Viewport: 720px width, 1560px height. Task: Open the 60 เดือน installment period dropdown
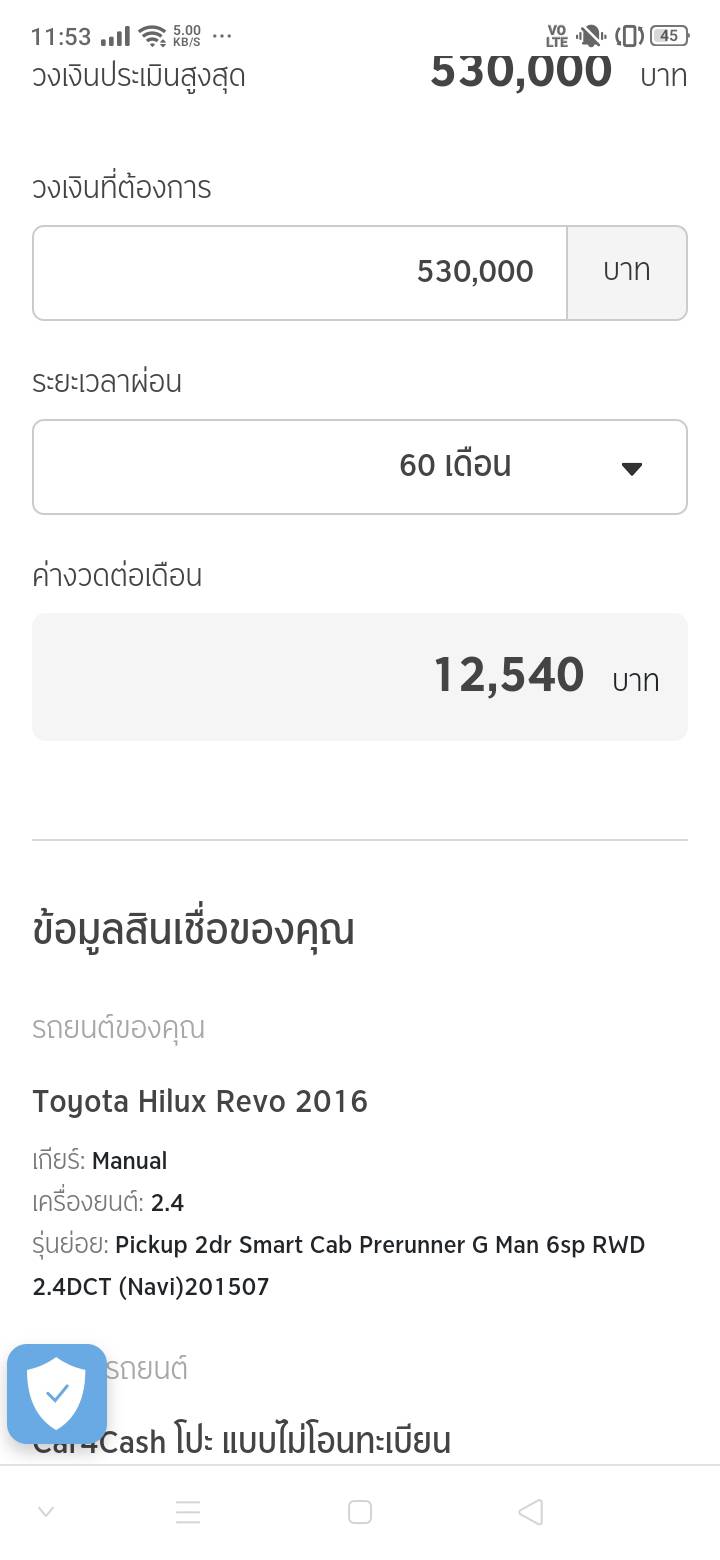click(x=360, y=467)
